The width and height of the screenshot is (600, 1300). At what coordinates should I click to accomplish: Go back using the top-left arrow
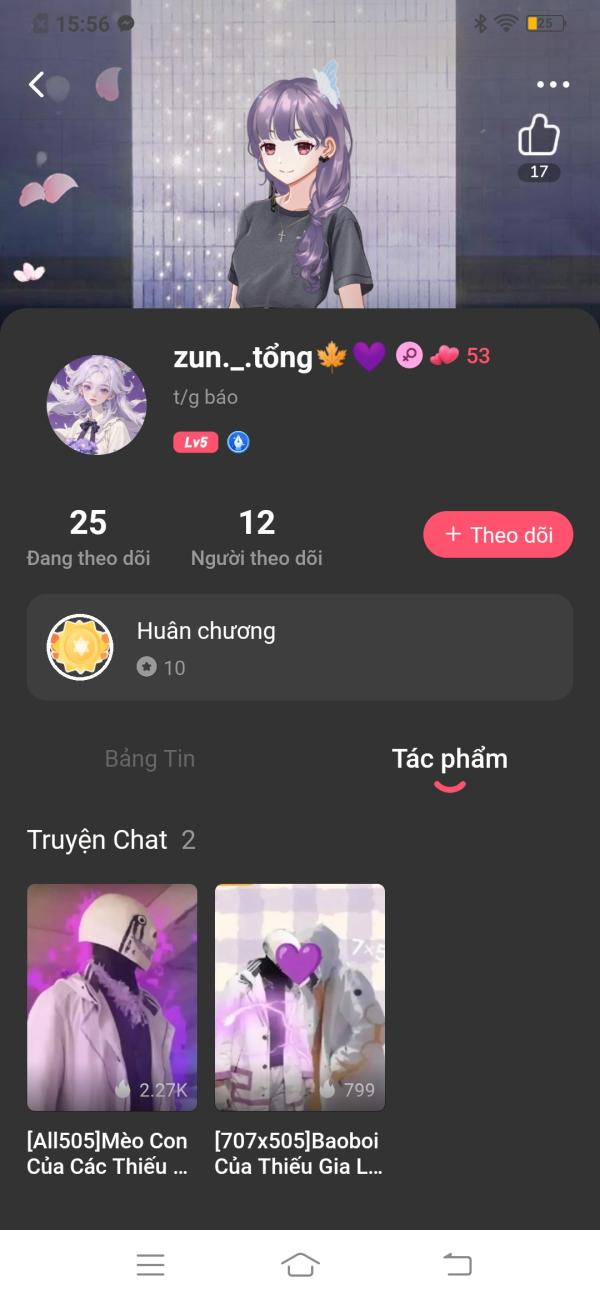[37, 85]
